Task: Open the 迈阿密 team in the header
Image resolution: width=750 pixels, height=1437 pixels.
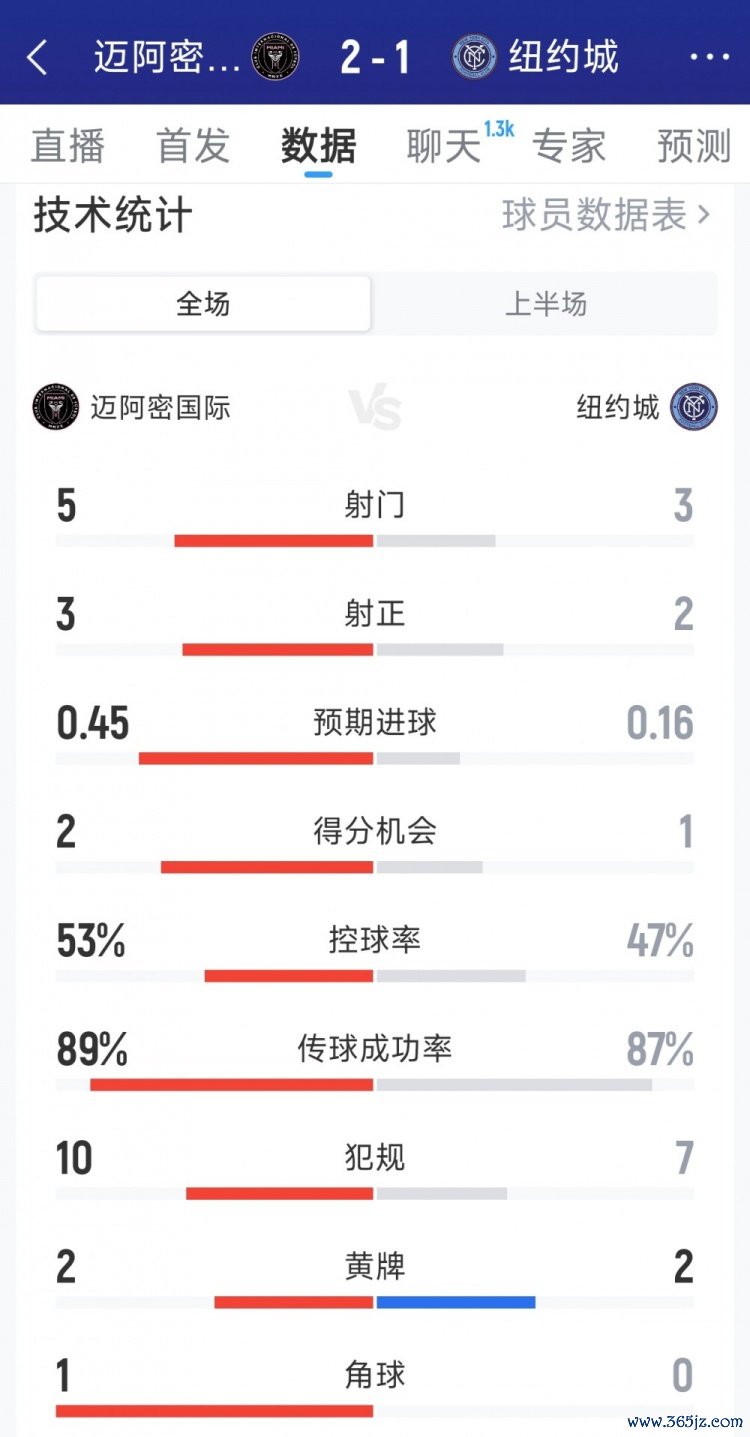Action: pyautogui.click(x=195, y=58)
